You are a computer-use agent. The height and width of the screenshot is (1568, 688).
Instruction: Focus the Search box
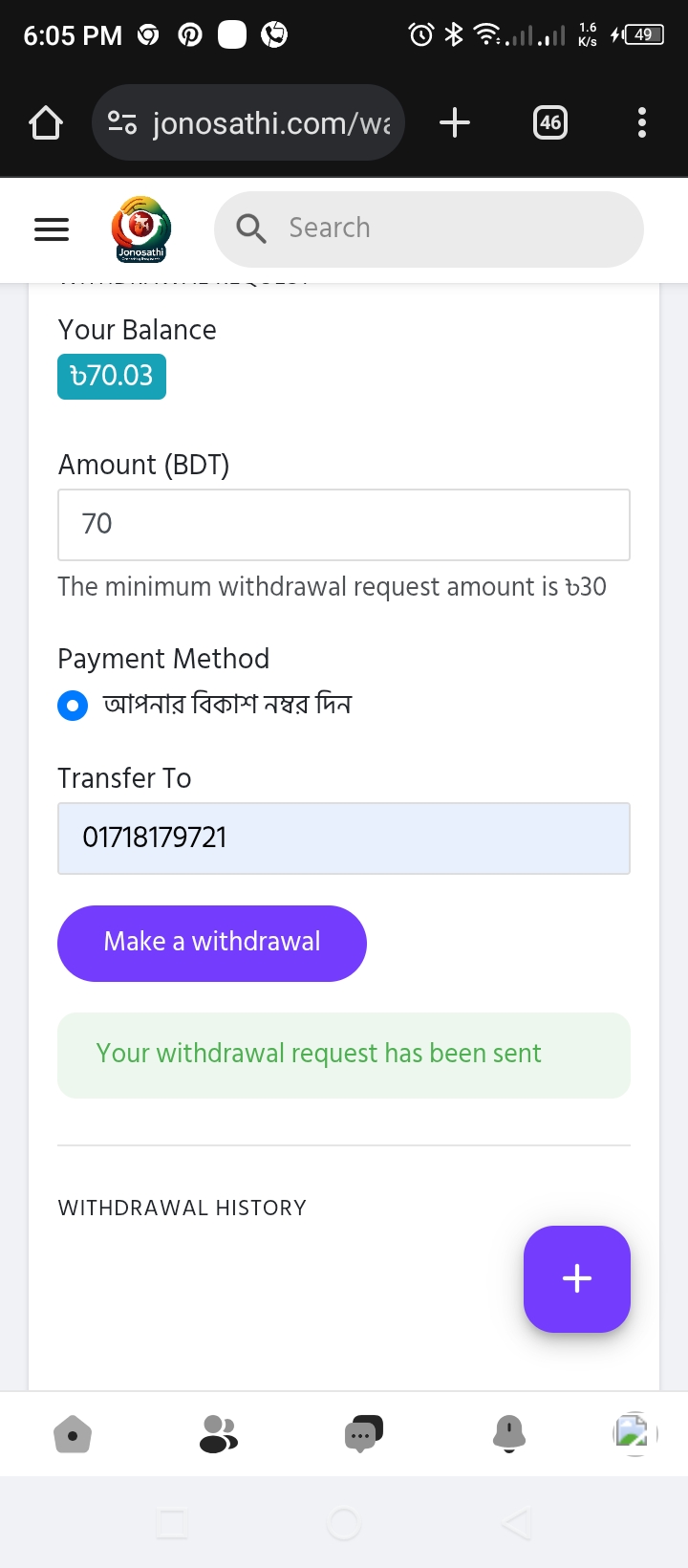click(429, 229)
